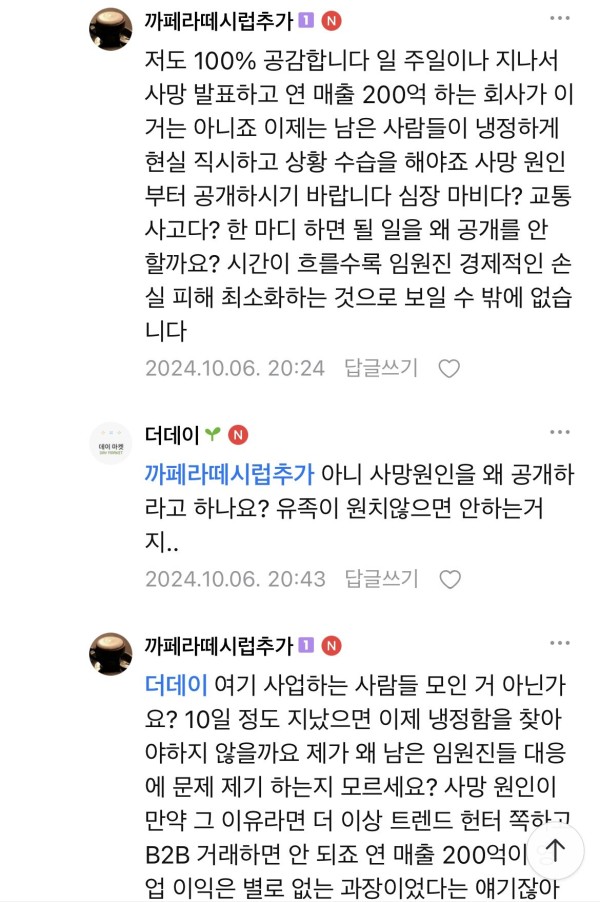
Task: Jump to top with the up-arrow button
Action: click(x=555, y=850)
